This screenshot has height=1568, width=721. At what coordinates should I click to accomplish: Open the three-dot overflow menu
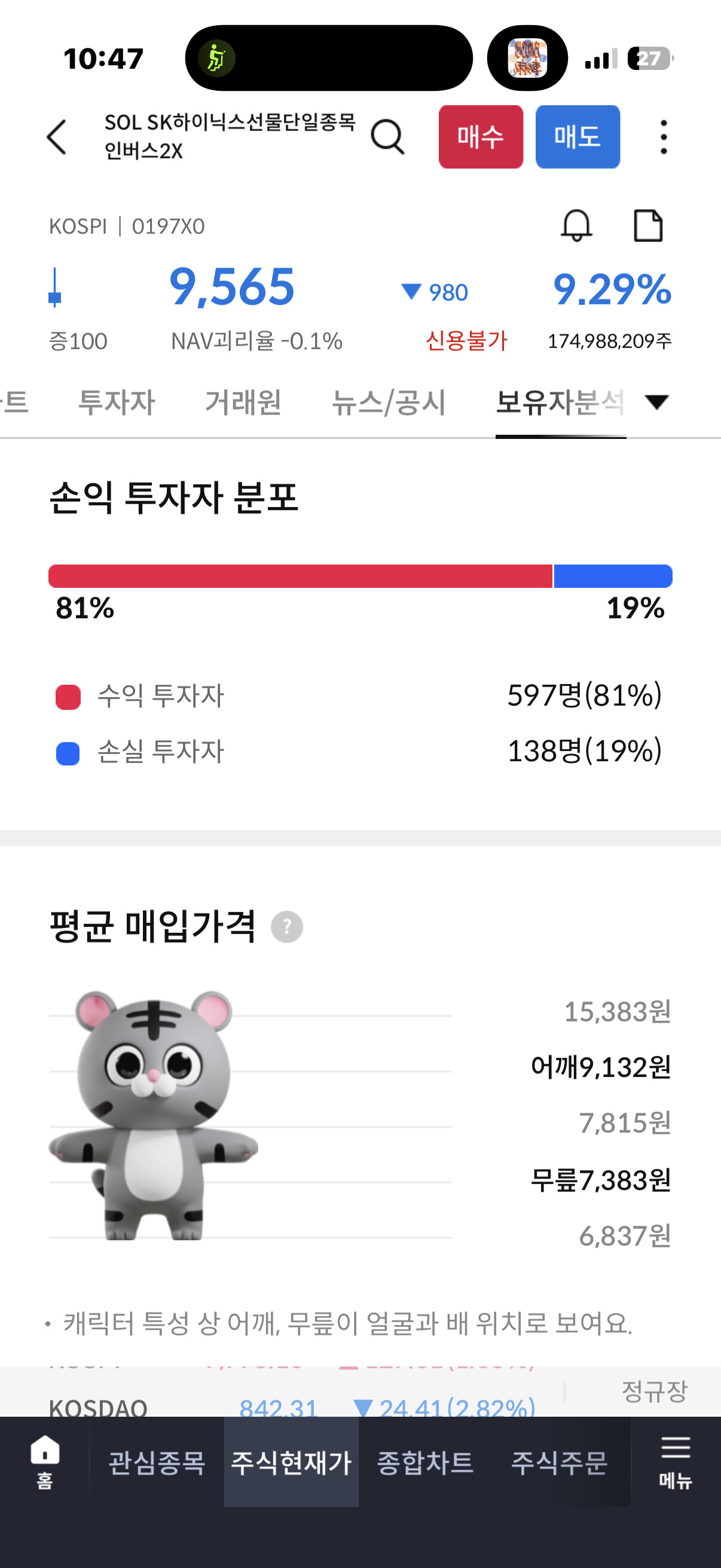(663, 137)
